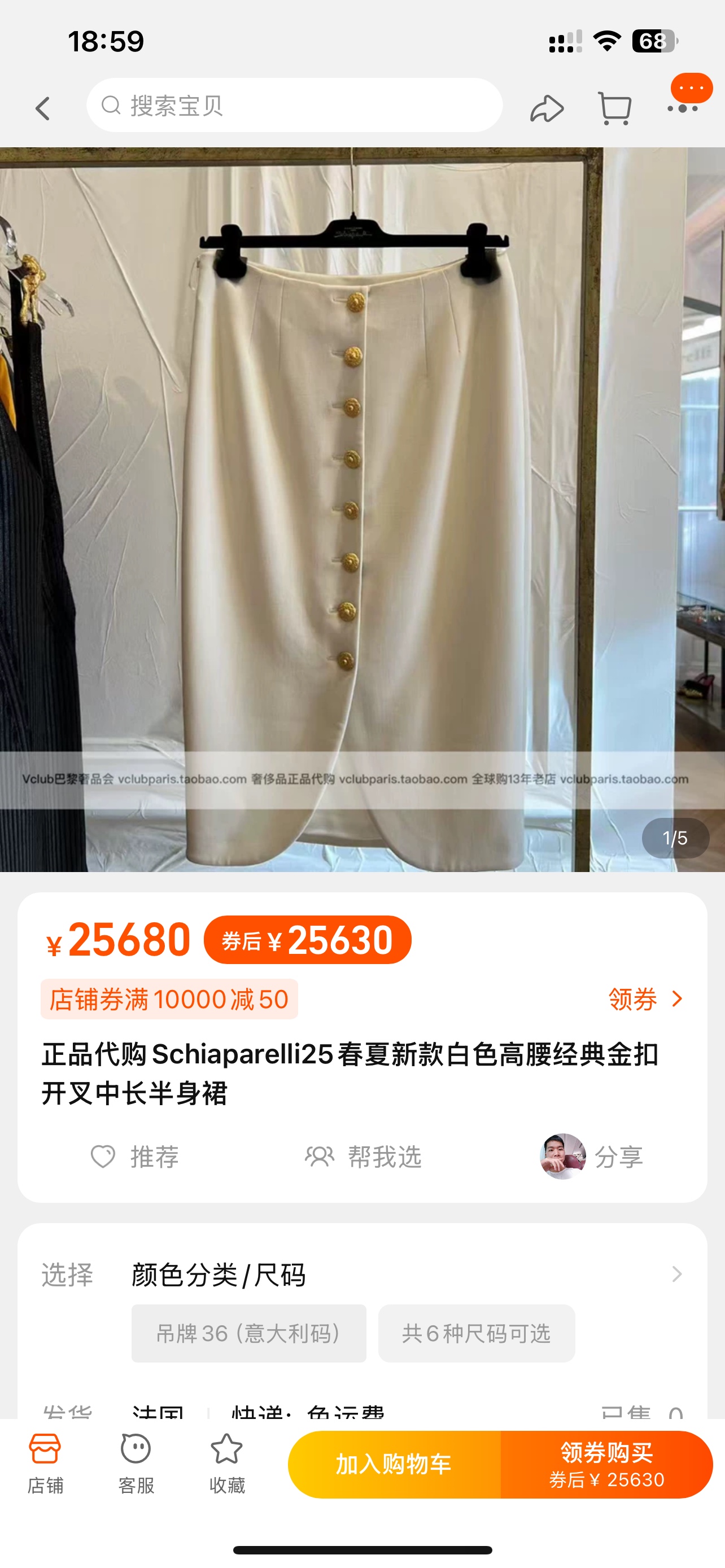
Task: Open the three-dot more menu
Action: [x=683, y=108]
